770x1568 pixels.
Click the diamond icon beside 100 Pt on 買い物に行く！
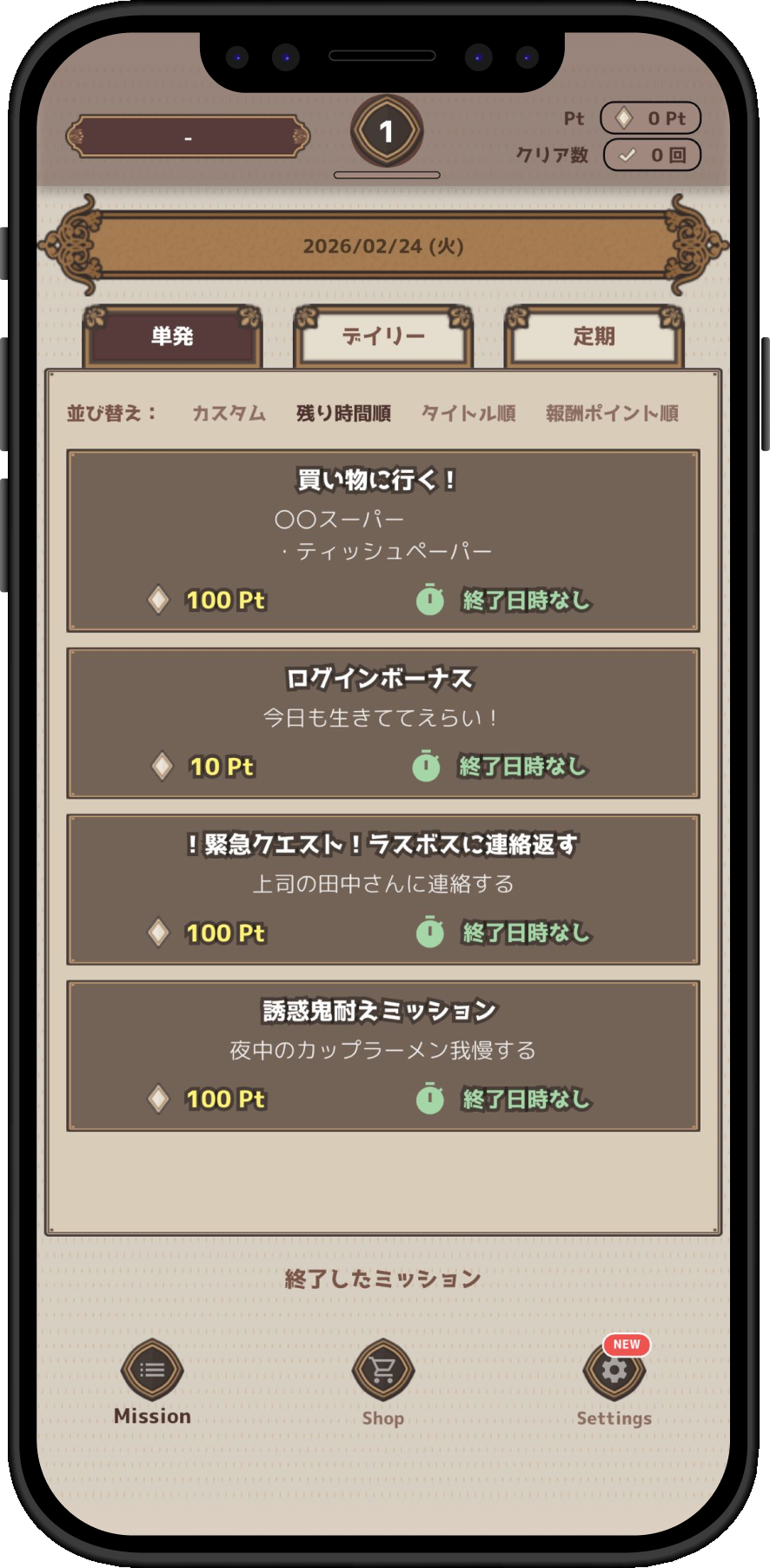(x=159, y=600)
